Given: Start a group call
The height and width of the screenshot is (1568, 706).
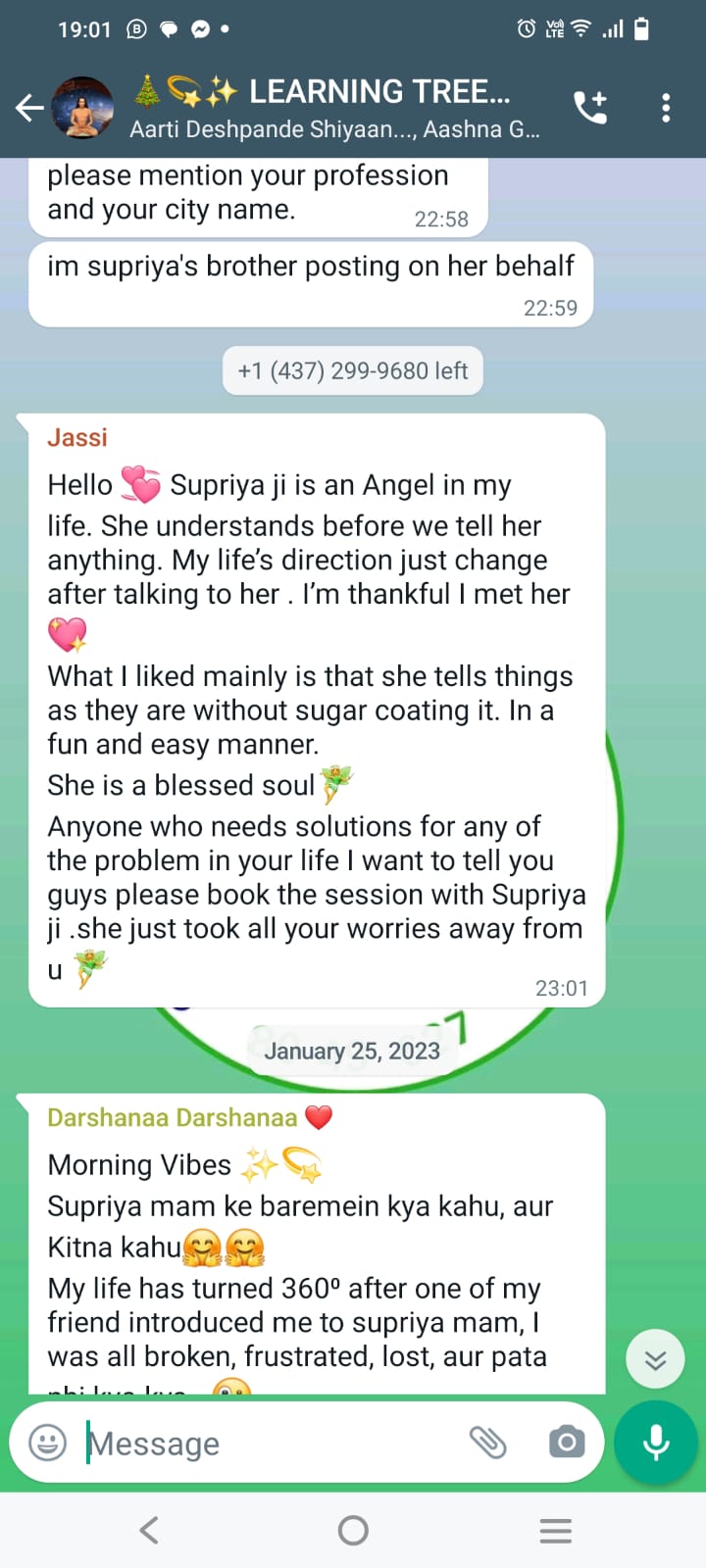Looking at the screenshot, I should (x=590, y=108).
